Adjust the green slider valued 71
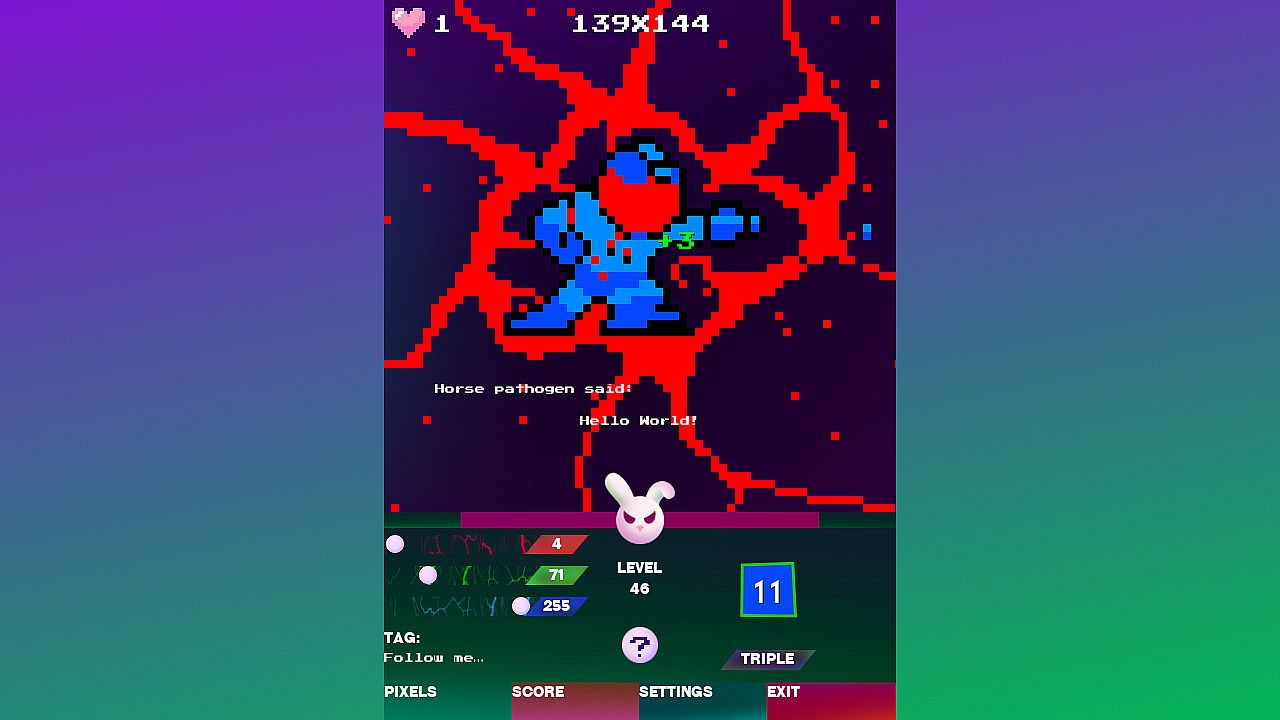Image resolution: width=1280 pixels, height=720 pixels. tap(428, 575)
